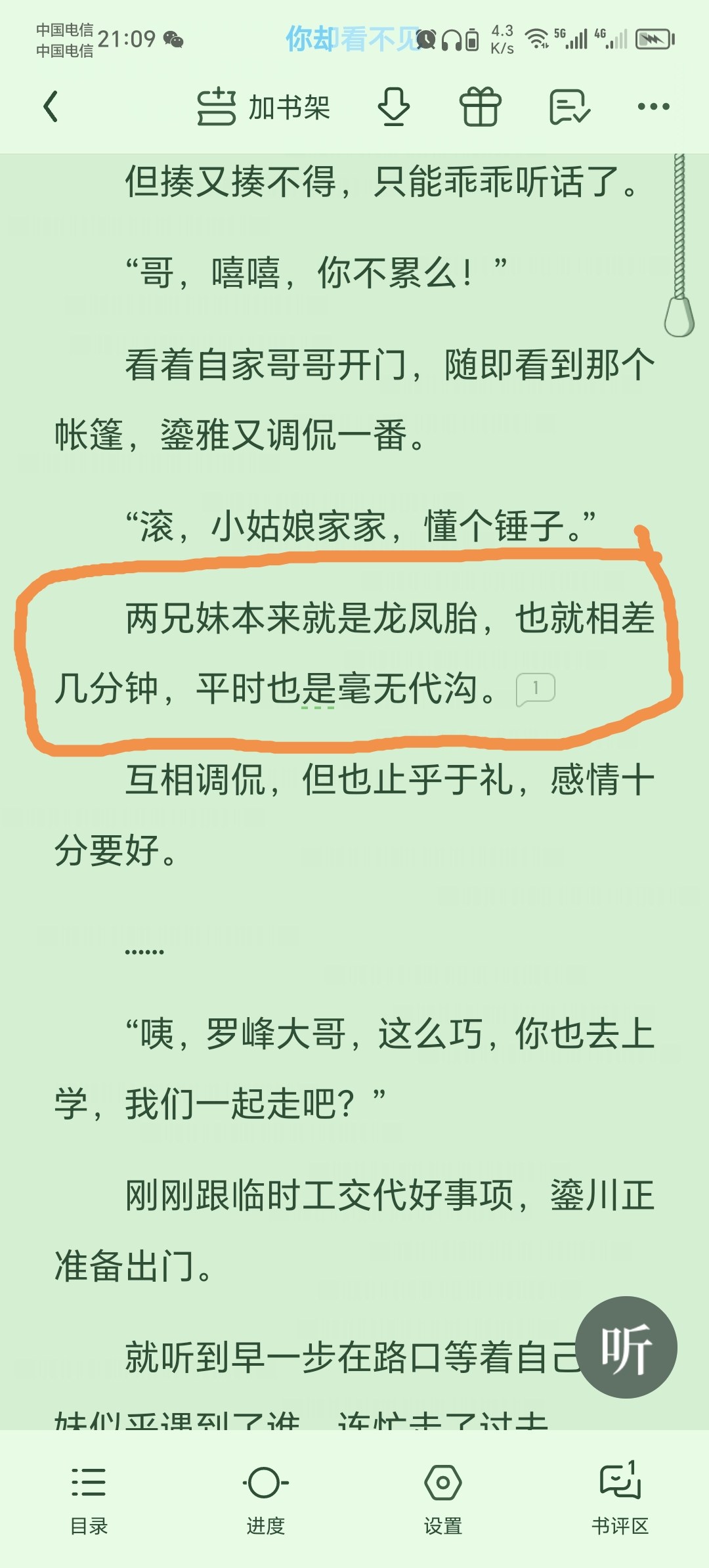Open the paragraph comment bubble showing 1

point(536,689)
